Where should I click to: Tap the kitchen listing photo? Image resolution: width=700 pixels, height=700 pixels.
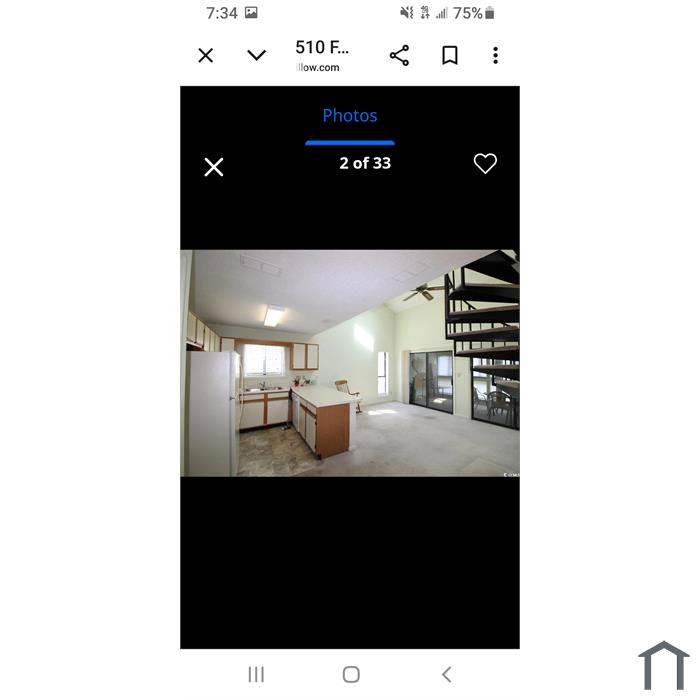point(350,363)
